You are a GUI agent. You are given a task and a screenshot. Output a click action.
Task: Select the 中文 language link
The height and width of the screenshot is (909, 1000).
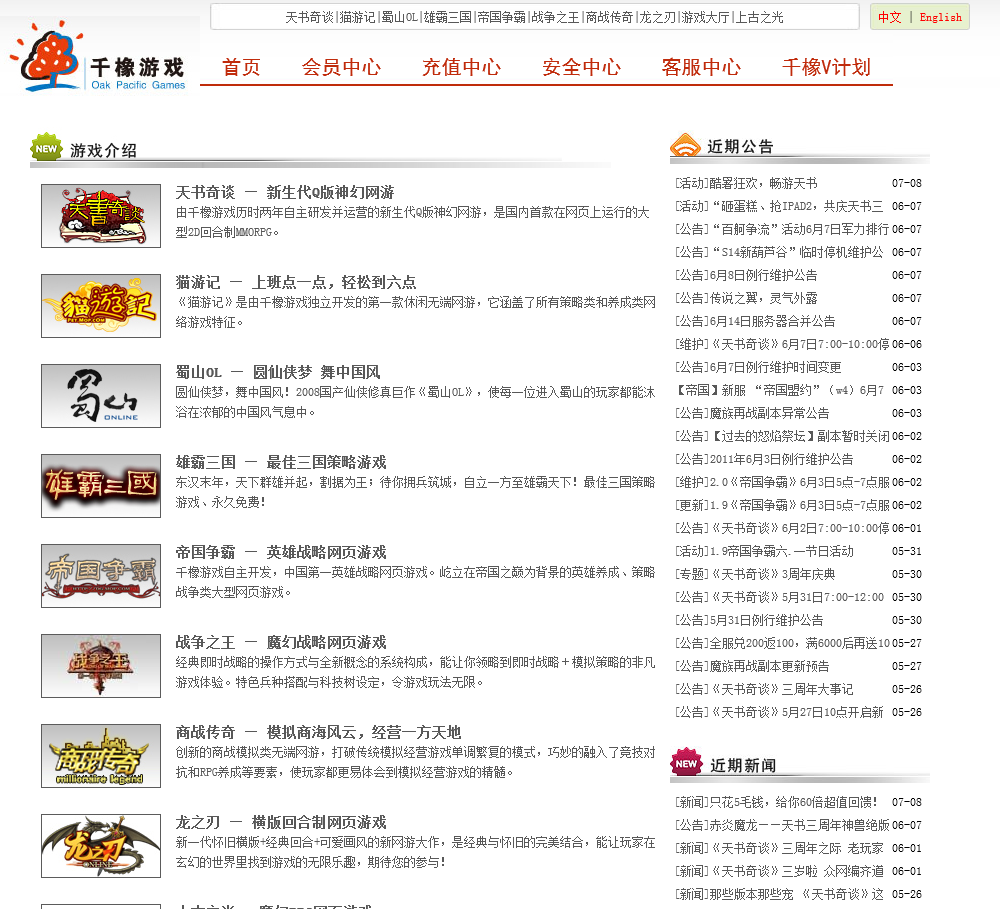[x=889, y=17]
